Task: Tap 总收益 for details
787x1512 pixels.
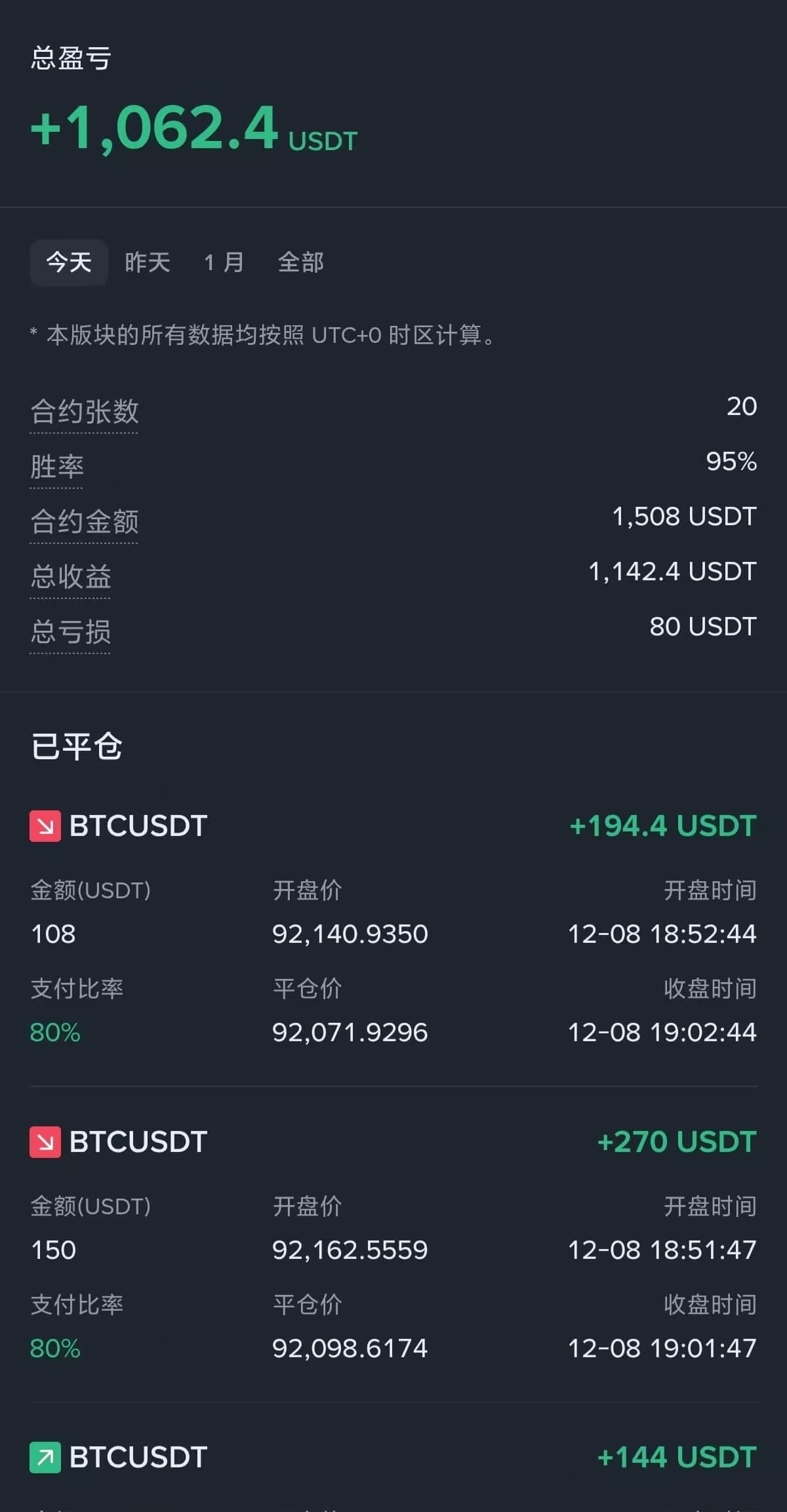Action: tap(71, 577)
